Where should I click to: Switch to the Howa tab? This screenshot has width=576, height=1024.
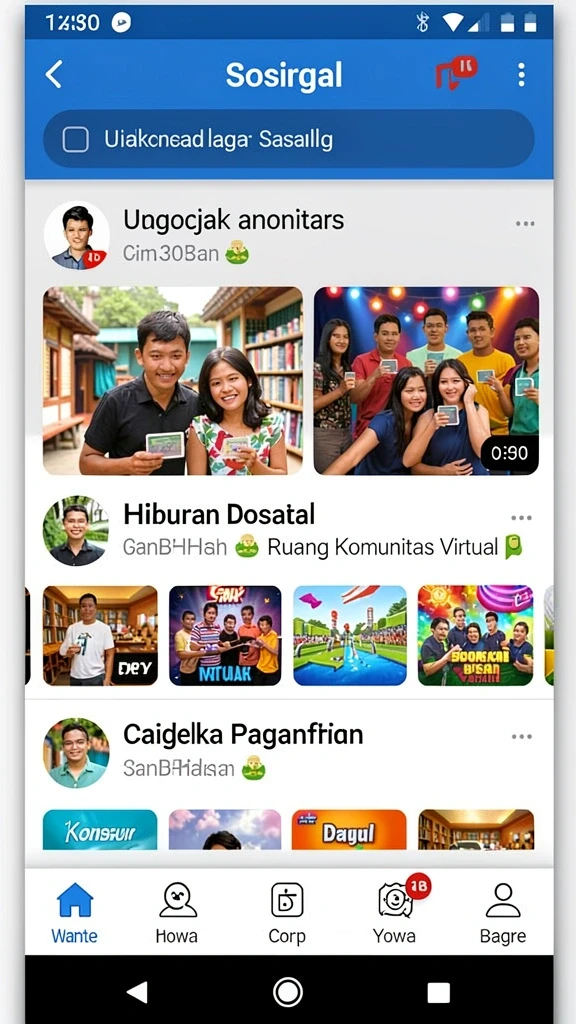click(176, 913)
